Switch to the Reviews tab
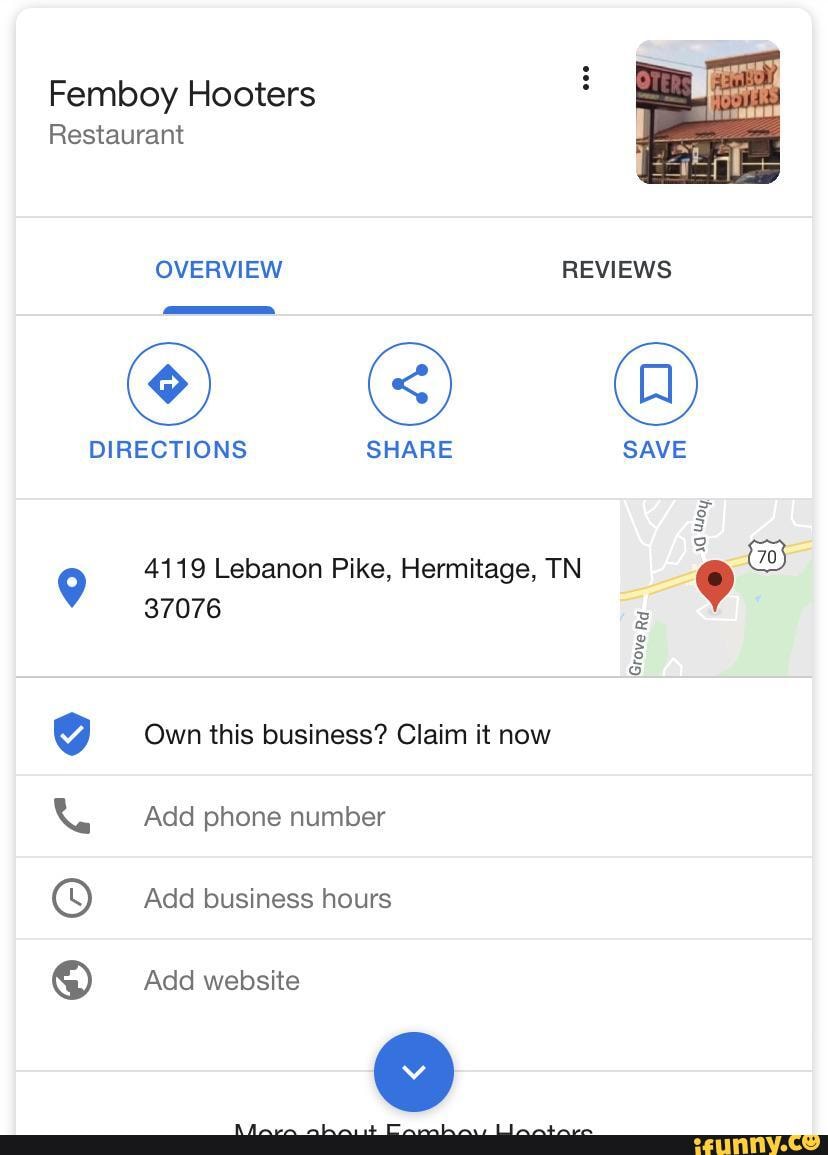828x1155 pixels. coord(616,270)
